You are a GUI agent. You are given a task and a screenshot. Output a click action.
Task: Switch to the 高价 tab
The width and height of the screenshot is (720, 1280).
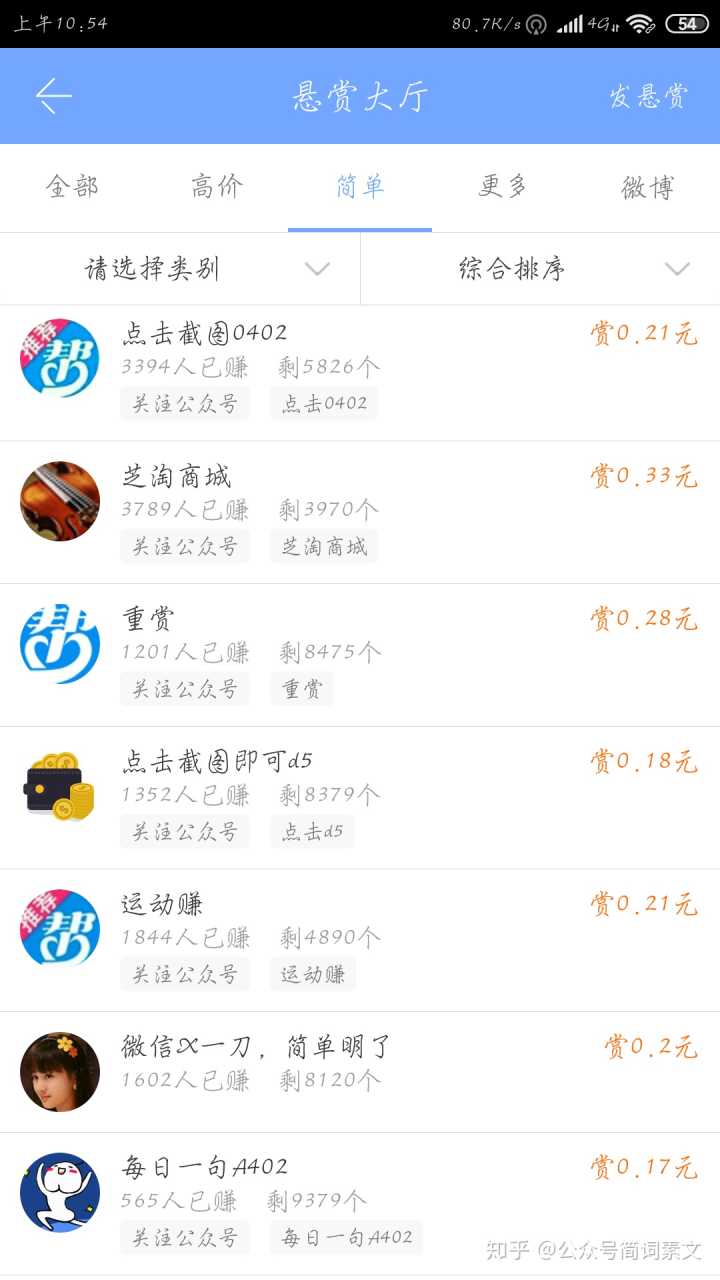click(217, 187)
